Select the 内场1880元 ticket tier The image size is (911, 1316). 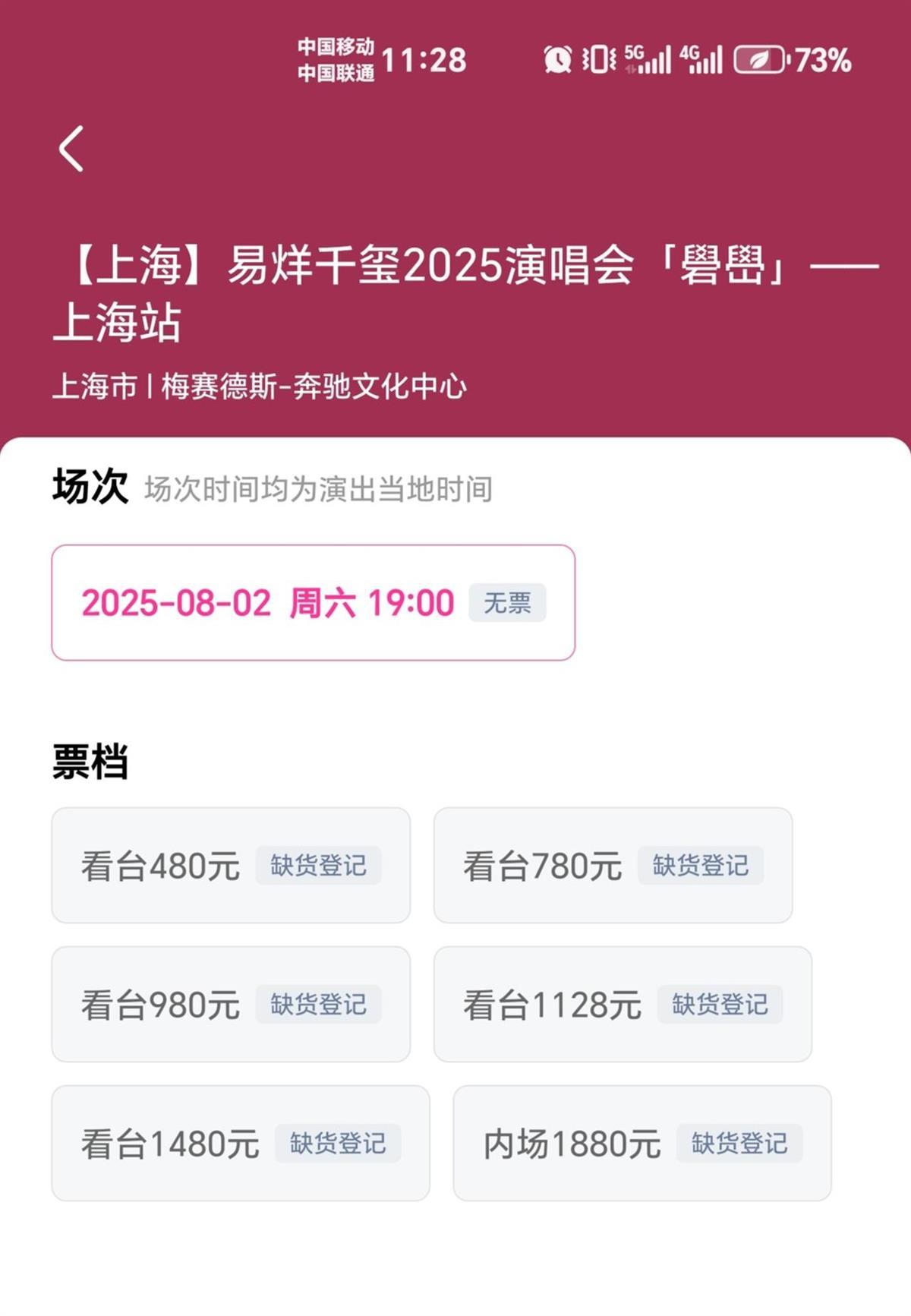(642, 1144)
